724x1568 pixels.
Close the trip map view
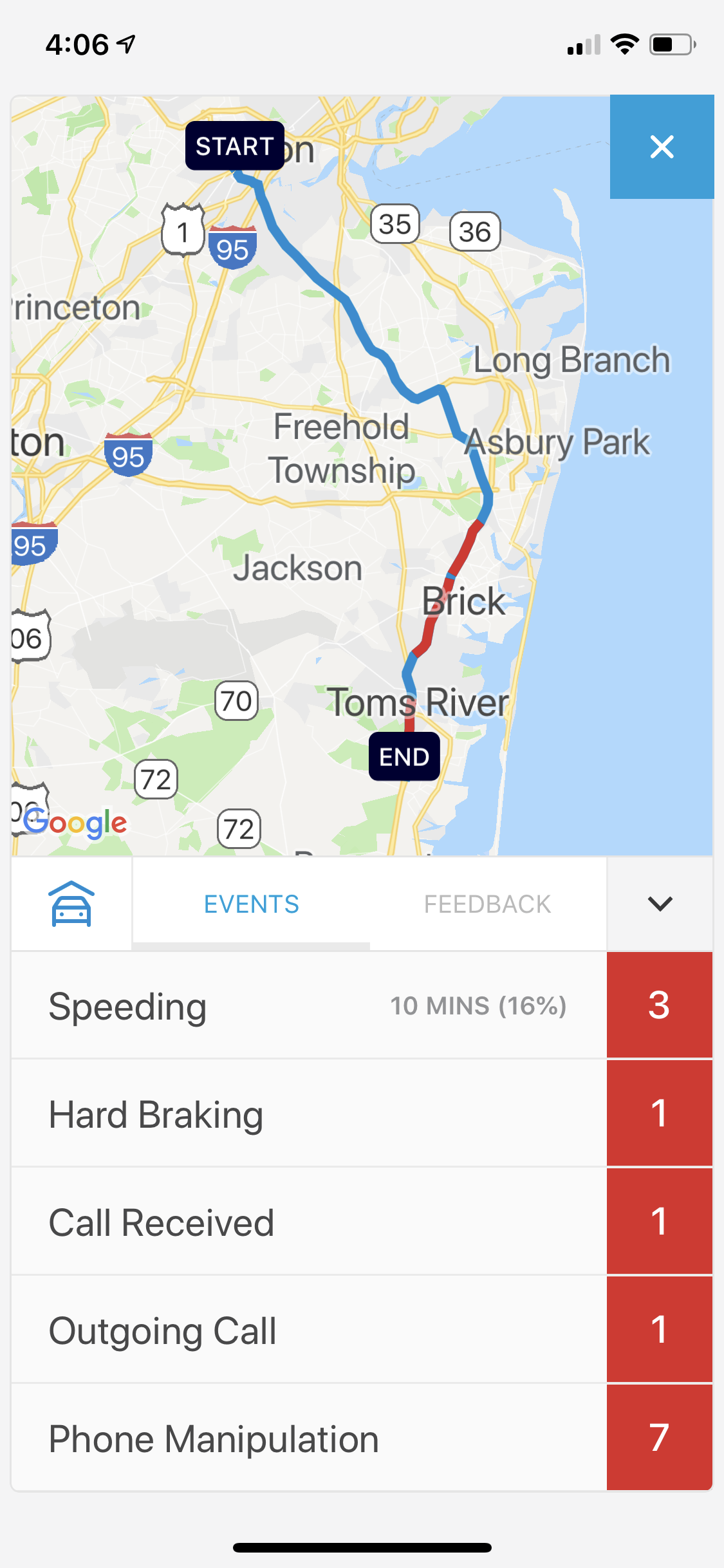pos(662,147)
